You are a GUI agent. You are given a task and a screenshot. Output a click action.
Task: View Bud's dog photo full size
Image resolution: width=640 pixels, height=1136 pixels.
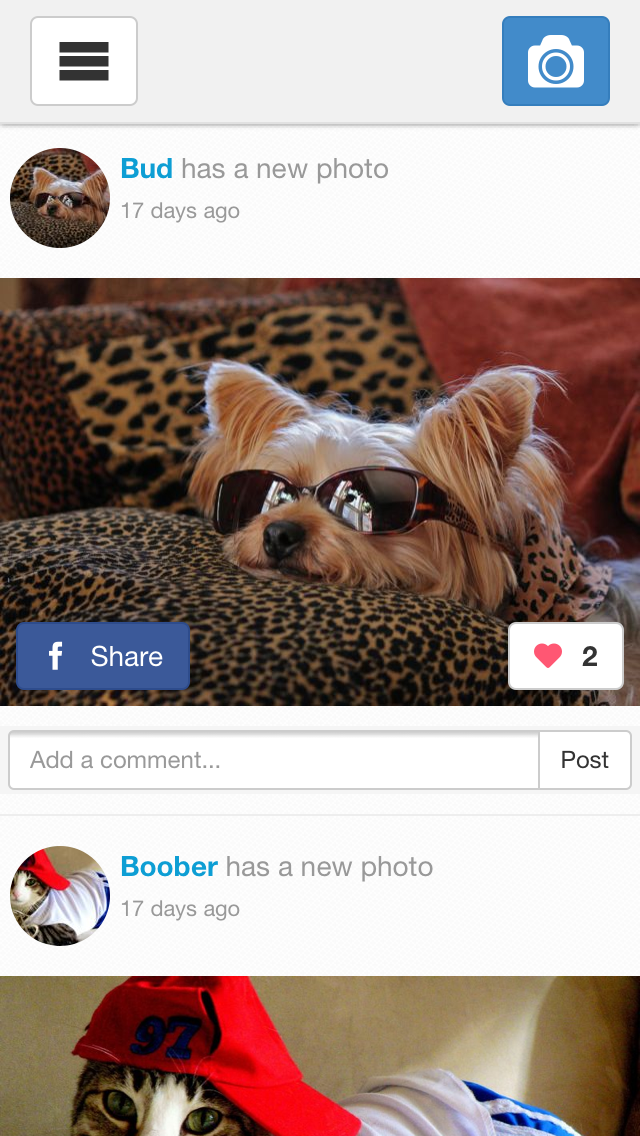click(x=320, y=492)
